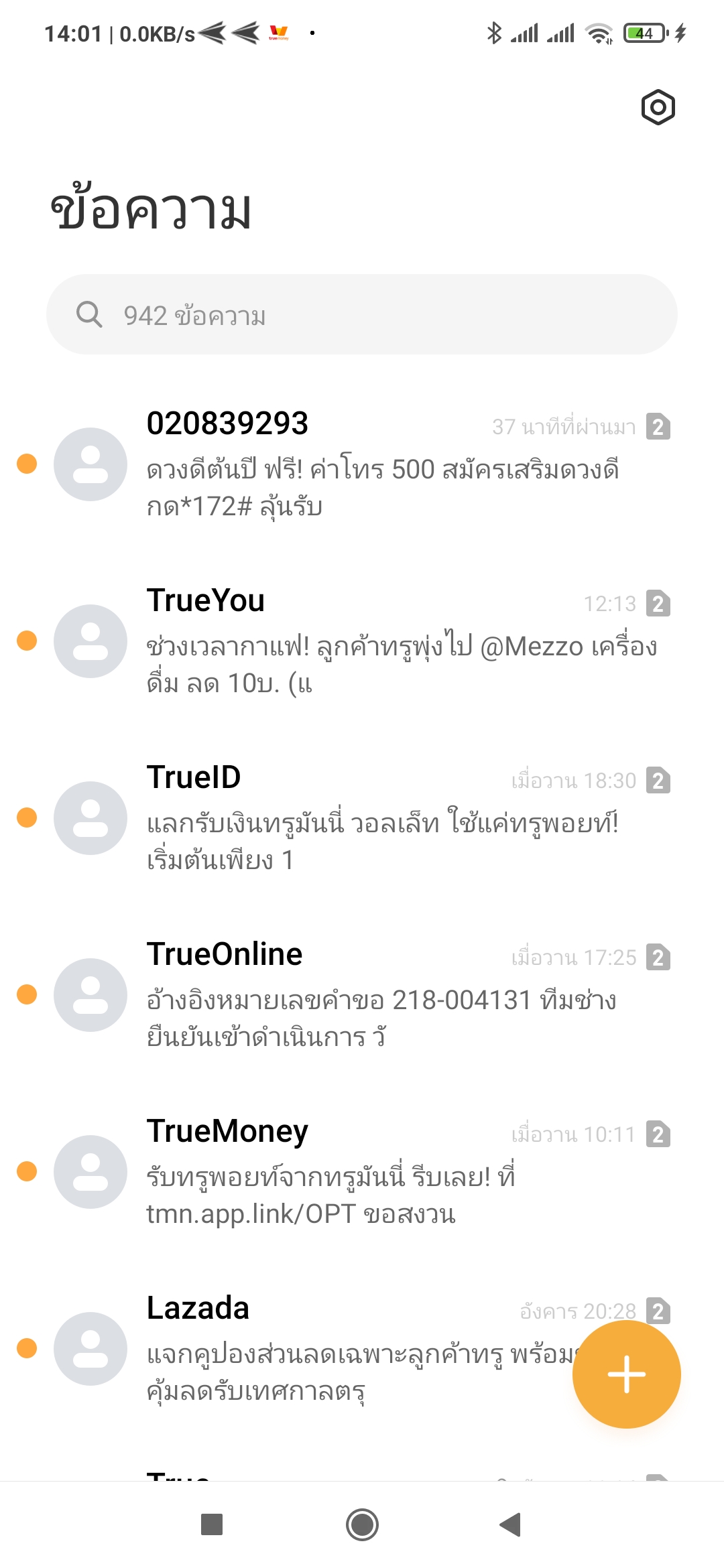
Task: Open the TrueYou message thread
Action: pos(362,641)
